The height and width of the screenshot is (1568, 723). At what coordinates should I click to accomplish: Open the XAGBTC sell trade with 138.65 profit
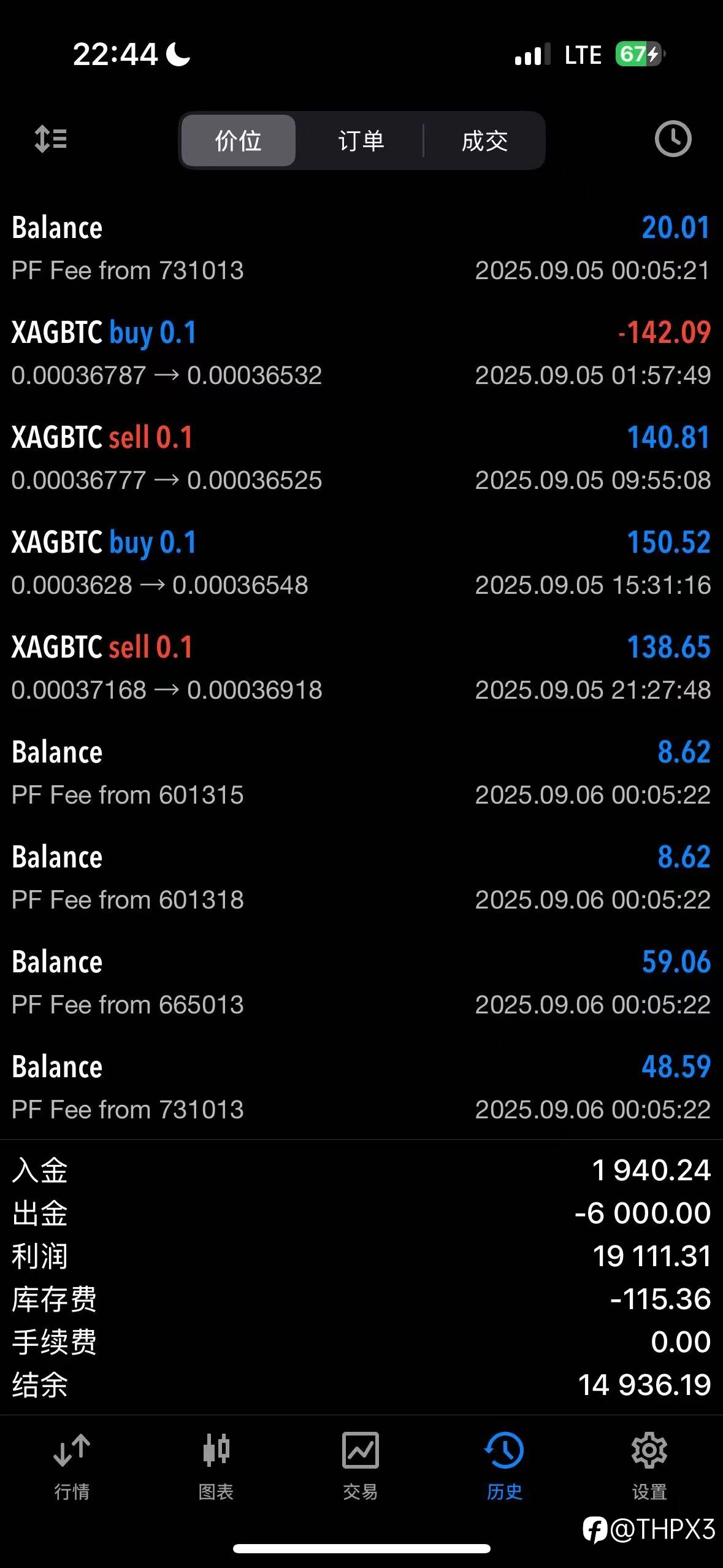coord(361,668)
